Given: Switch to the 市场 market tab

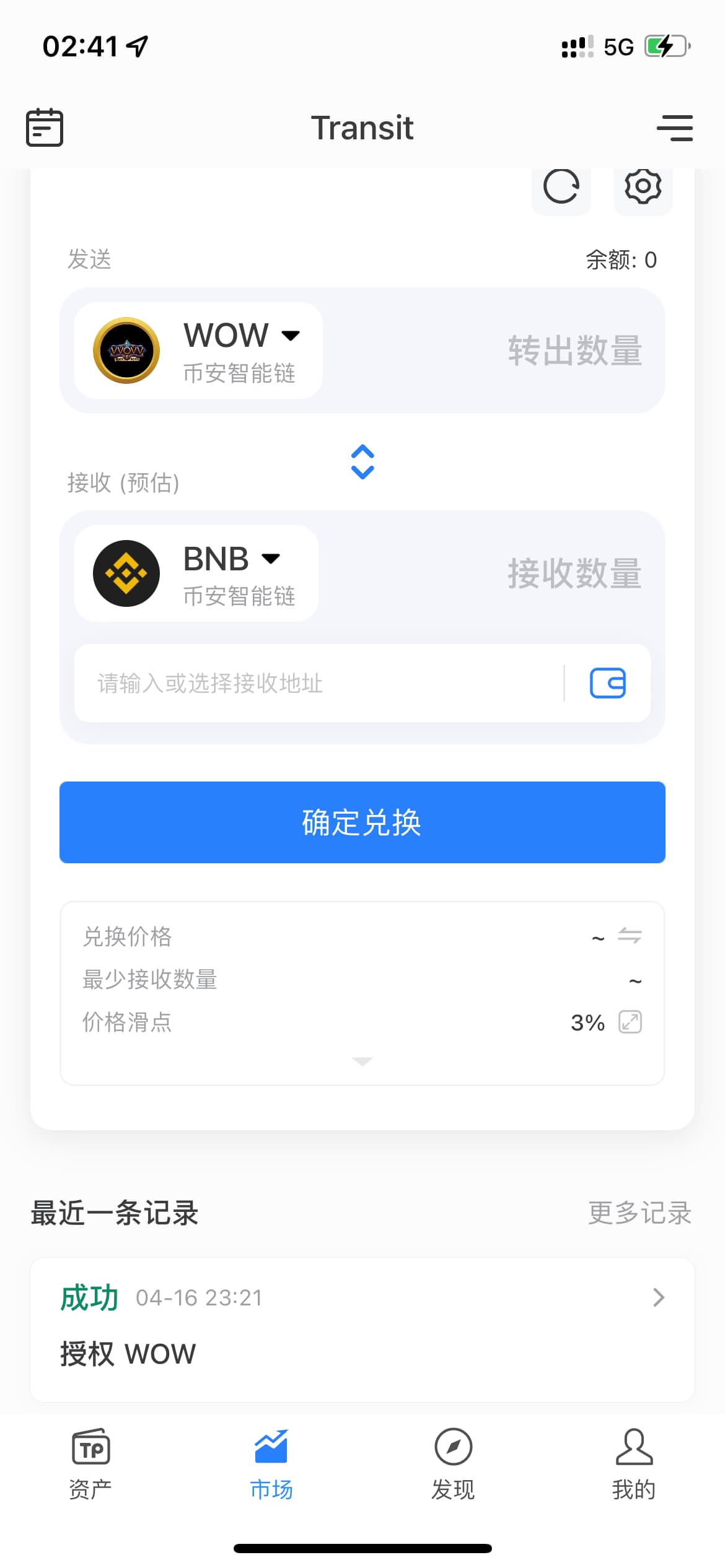Looking at the screenshot, I should [271, 1465].
